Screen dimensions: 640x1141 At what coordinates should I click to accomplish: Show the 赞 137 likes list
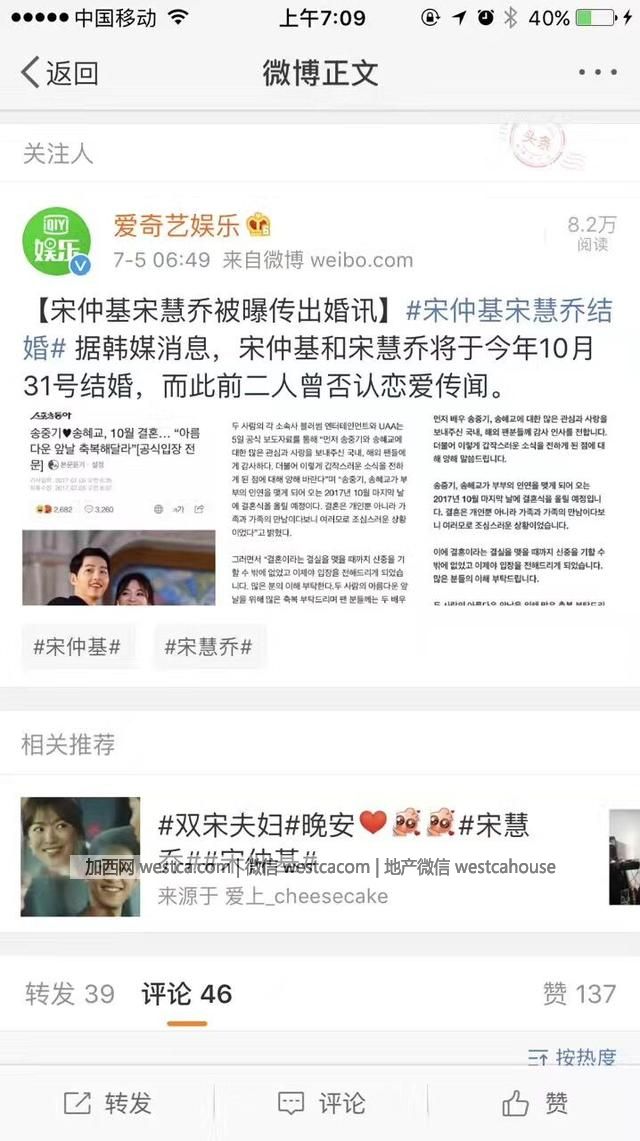[x=579, y=993]
